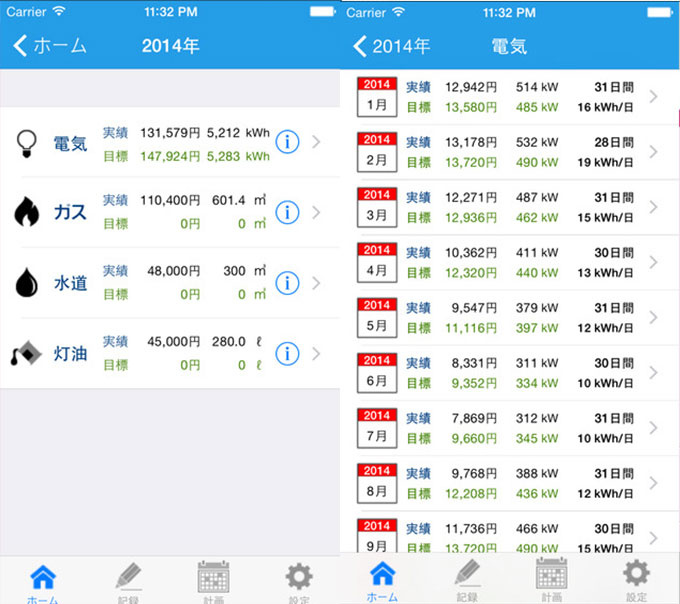Open the 2014 3月 electricity record
Viewport: 680px width, 604px height.
click(x=510, y=207)
